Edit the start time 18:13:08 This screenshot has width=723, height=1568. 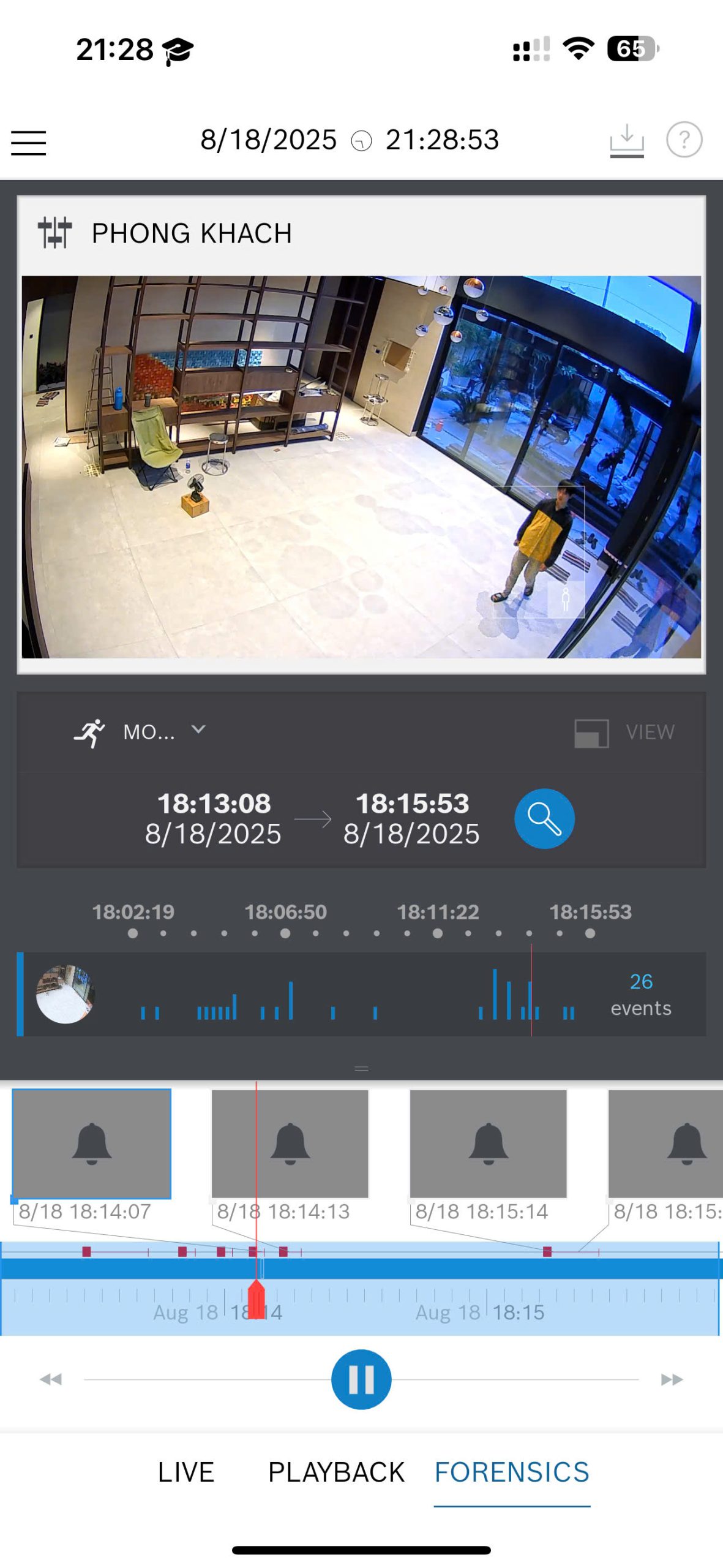(213, 819)
